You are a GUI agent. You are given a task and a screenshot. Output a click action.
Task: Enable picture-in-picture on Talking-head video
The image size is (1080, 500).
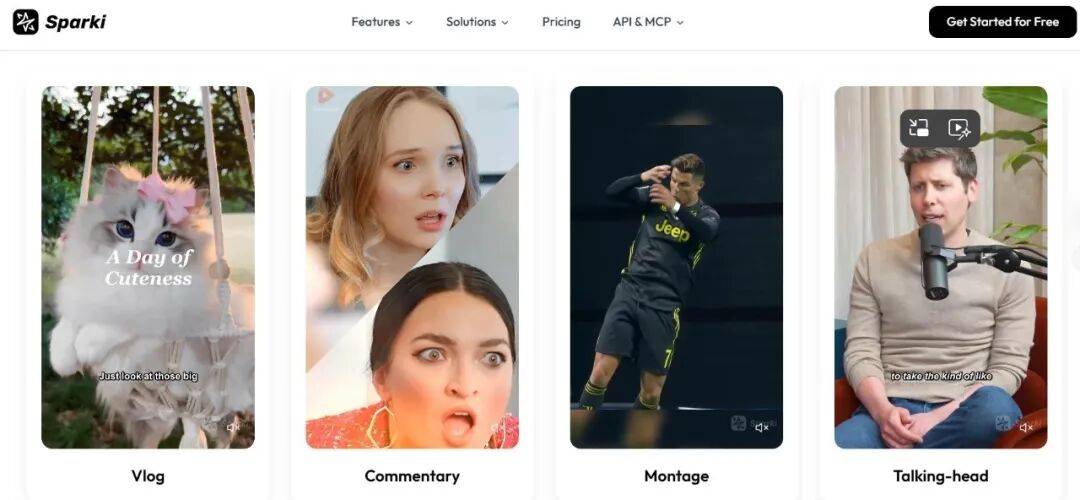coord(919,128)
